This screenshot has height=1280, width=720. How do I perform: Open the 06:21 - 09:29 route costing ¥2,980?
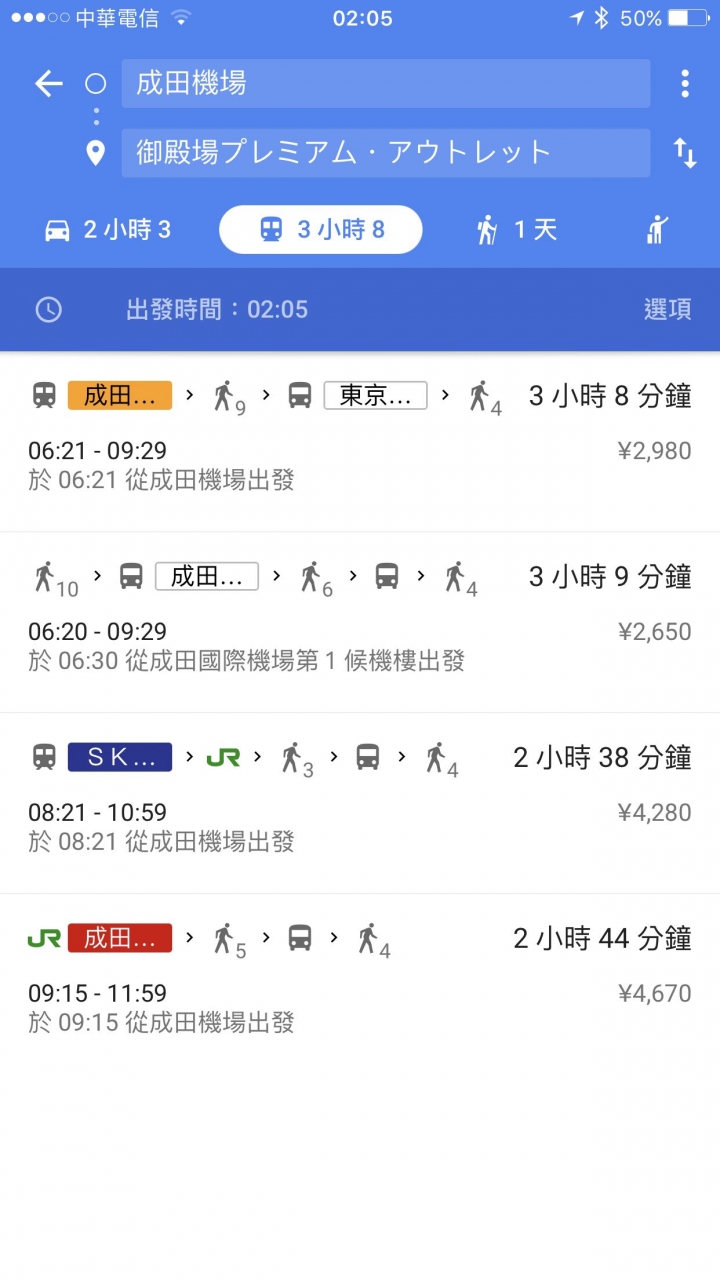pos(360,441)
